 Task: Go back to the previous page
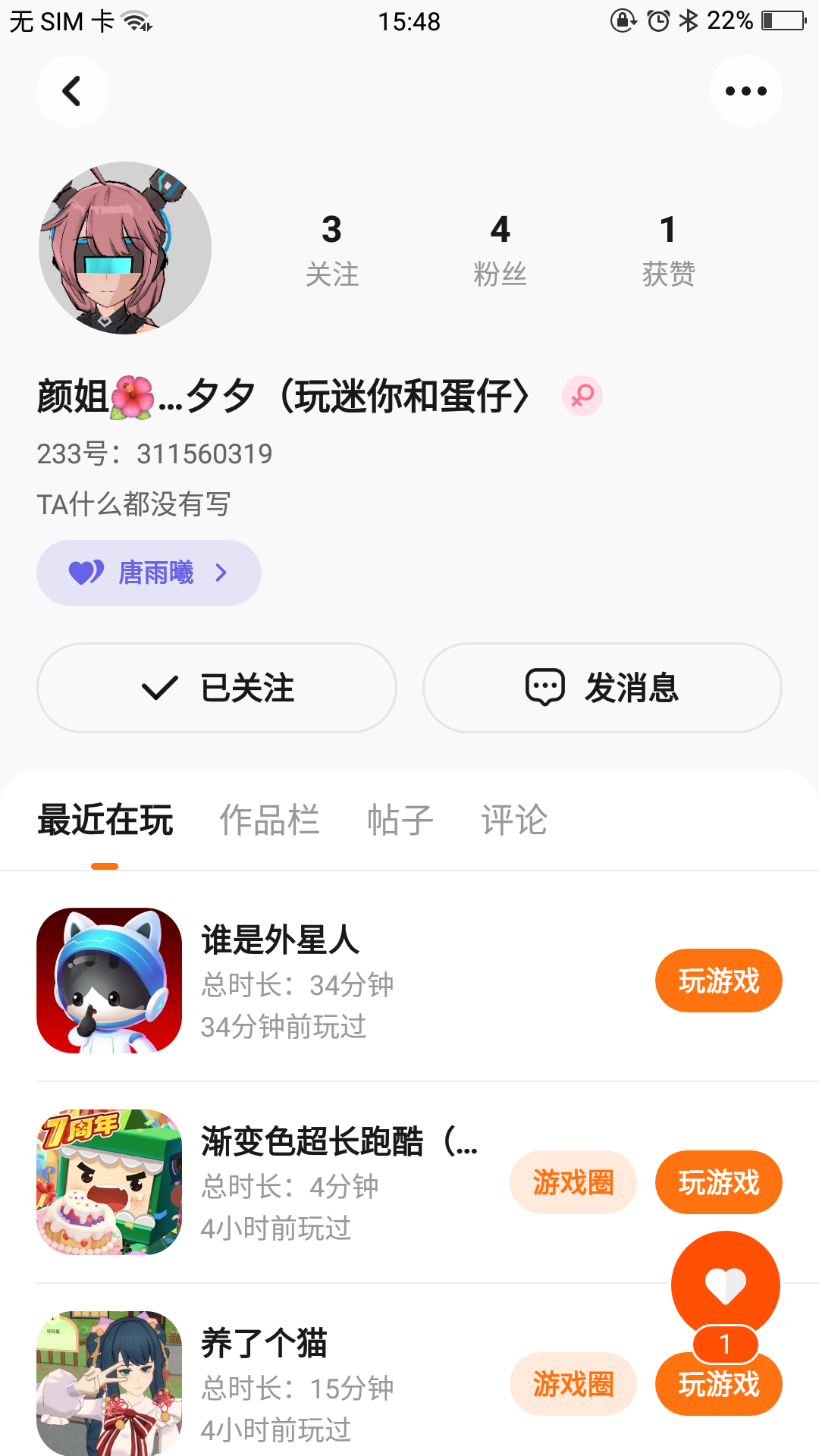pos(72,91)
